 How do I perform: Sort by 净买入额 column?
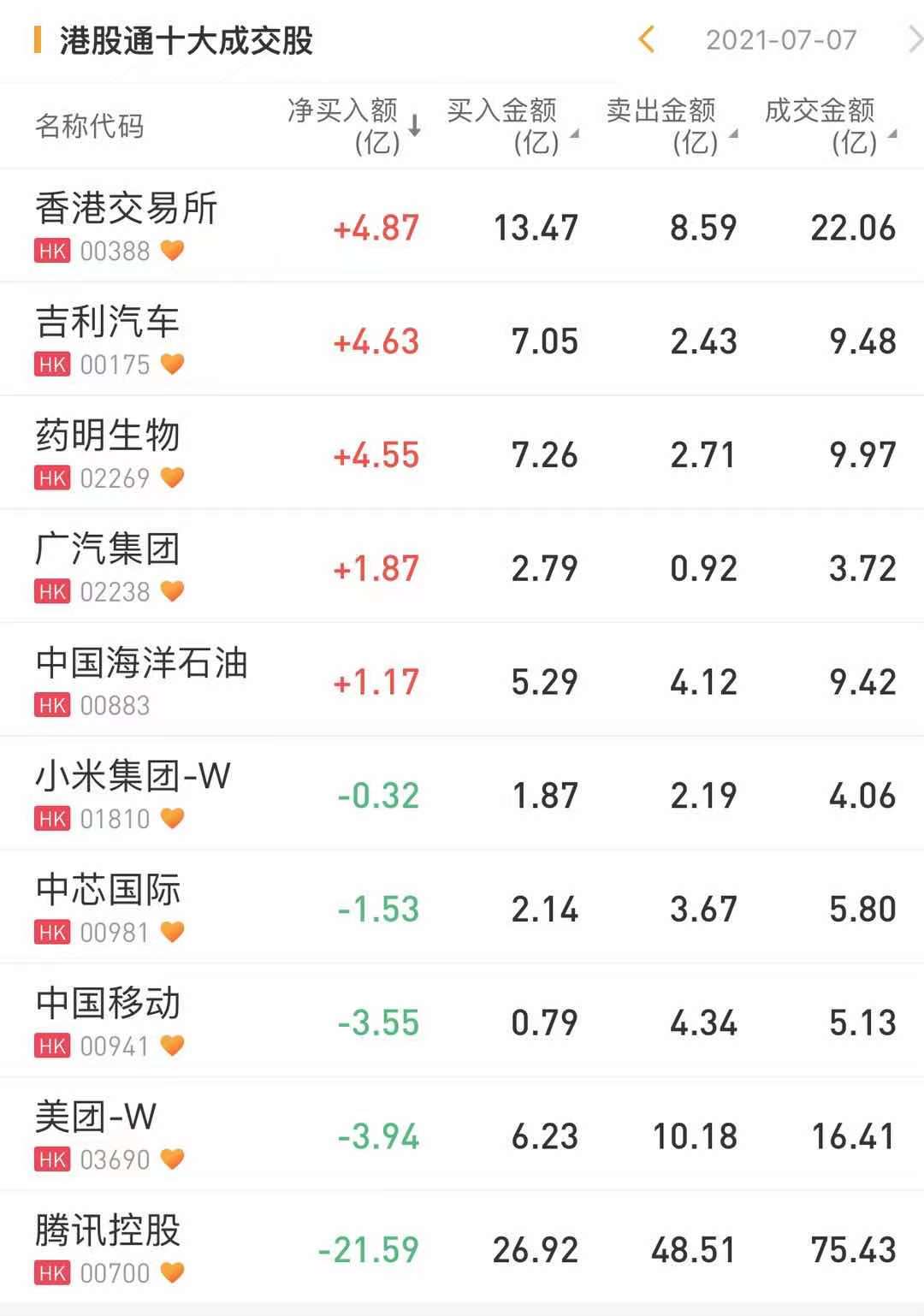tap(354, 126)
